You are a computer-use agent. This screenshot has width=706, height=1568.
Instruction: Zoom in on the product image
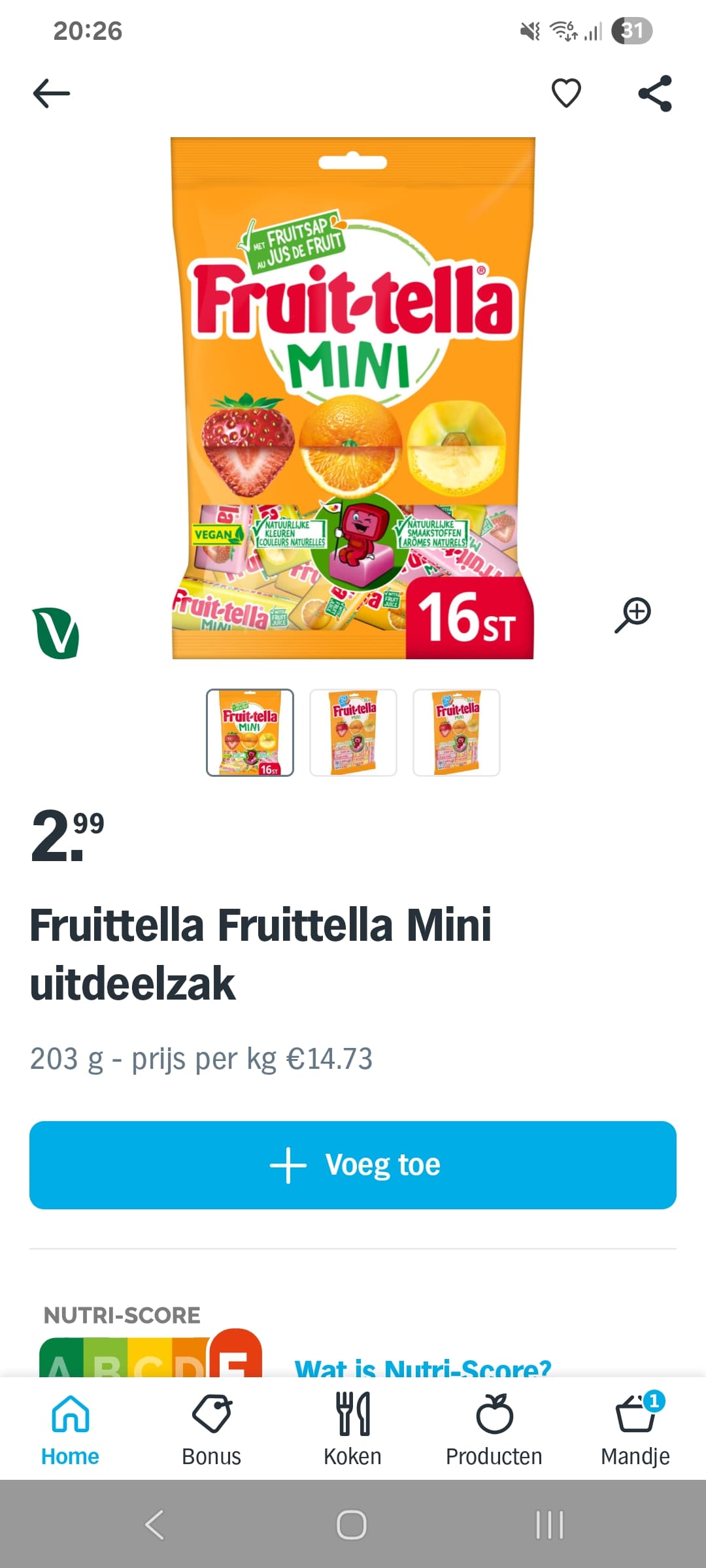coord(633,614)
